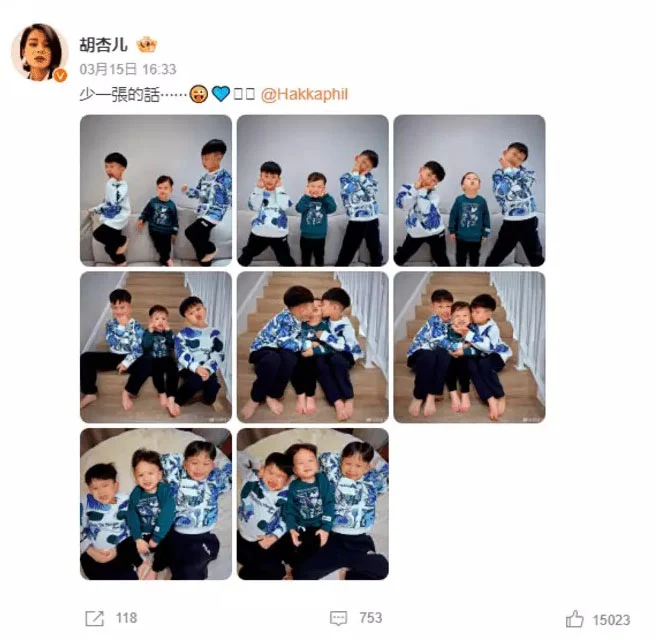Open the @Hakkaphil mention
Viewport: 655px width, 639px height.
point(304,94)
